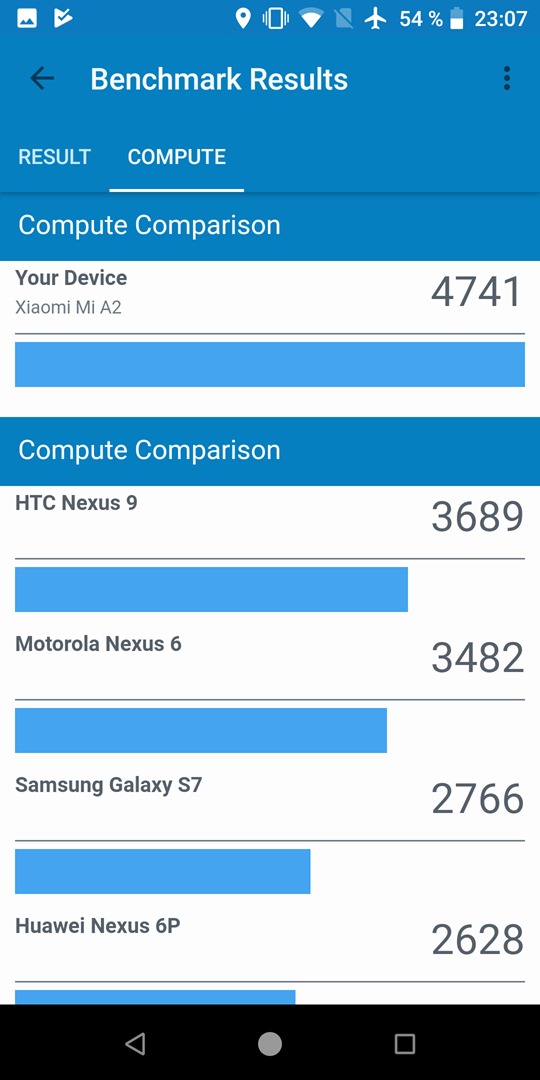Screen dimensions: 540x1080
Task: Go back using the arrow
Action: point(41,79)
